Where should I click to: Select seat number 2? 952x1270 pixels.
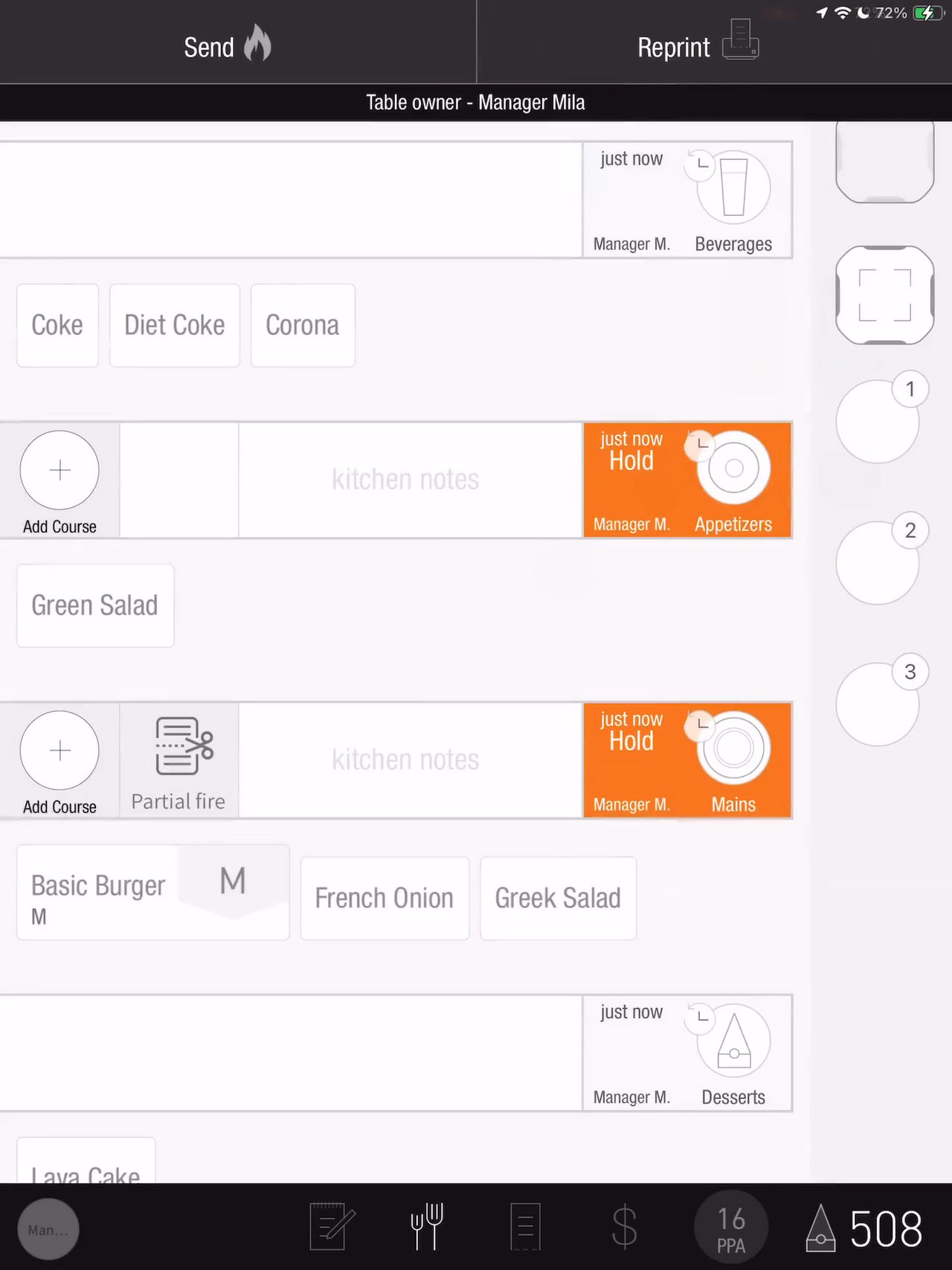[879, 562]
